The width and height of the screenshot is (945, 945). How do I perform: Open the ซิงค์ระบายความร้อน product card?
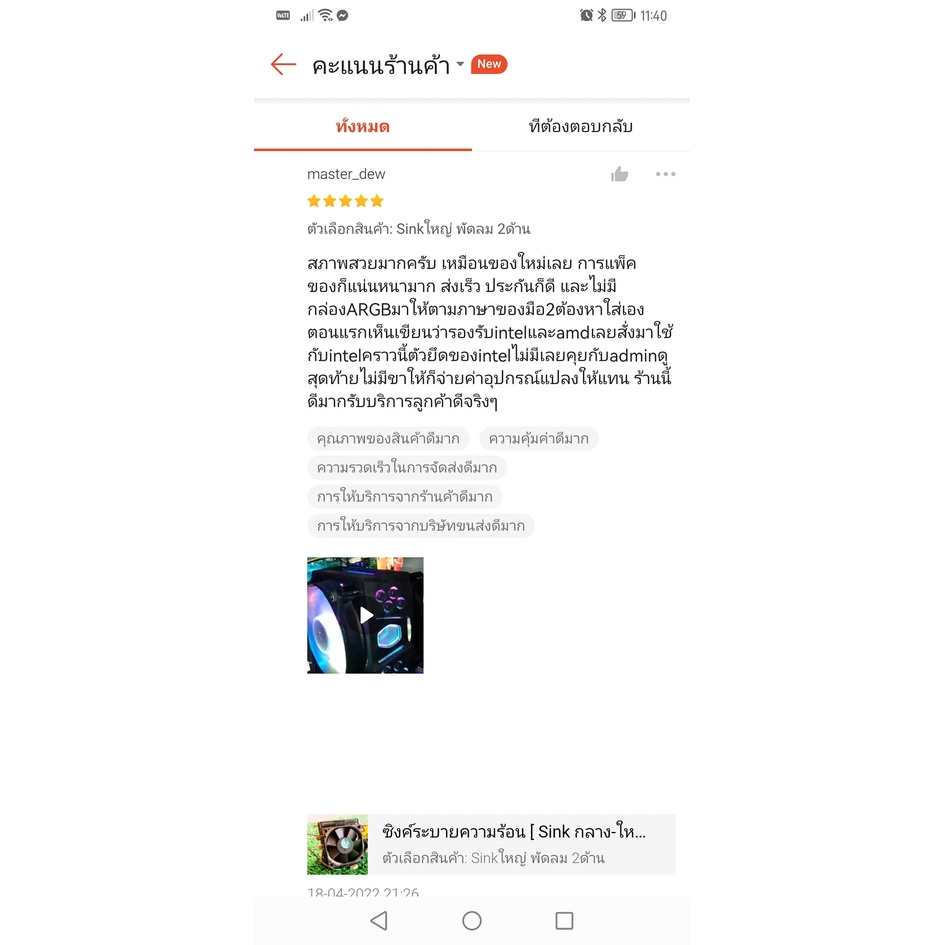(491, 844)
